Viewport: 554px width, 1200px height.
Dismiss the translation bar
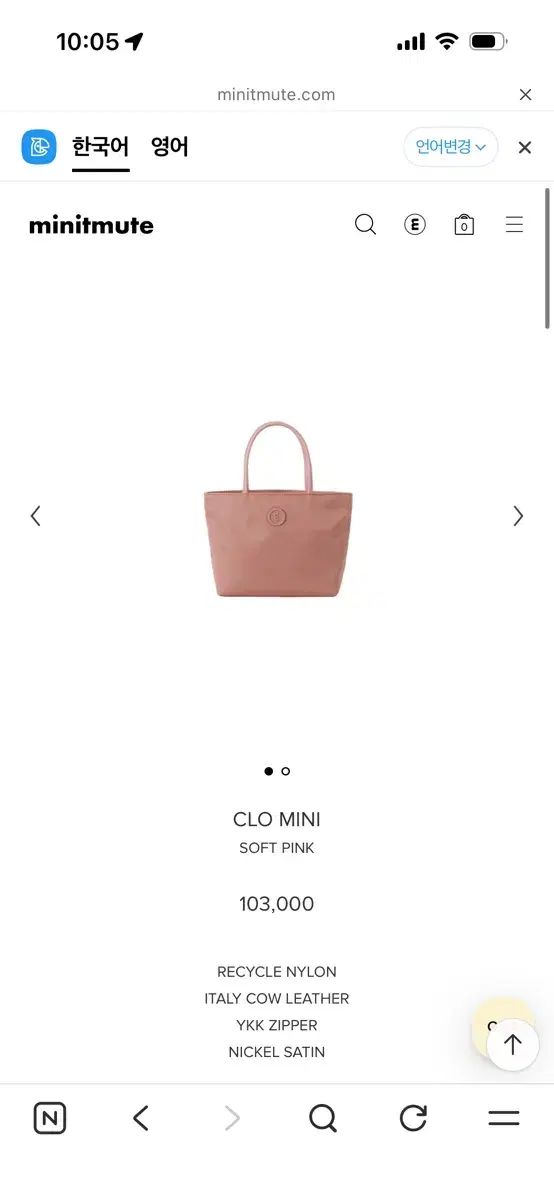(x=524, y=147)
